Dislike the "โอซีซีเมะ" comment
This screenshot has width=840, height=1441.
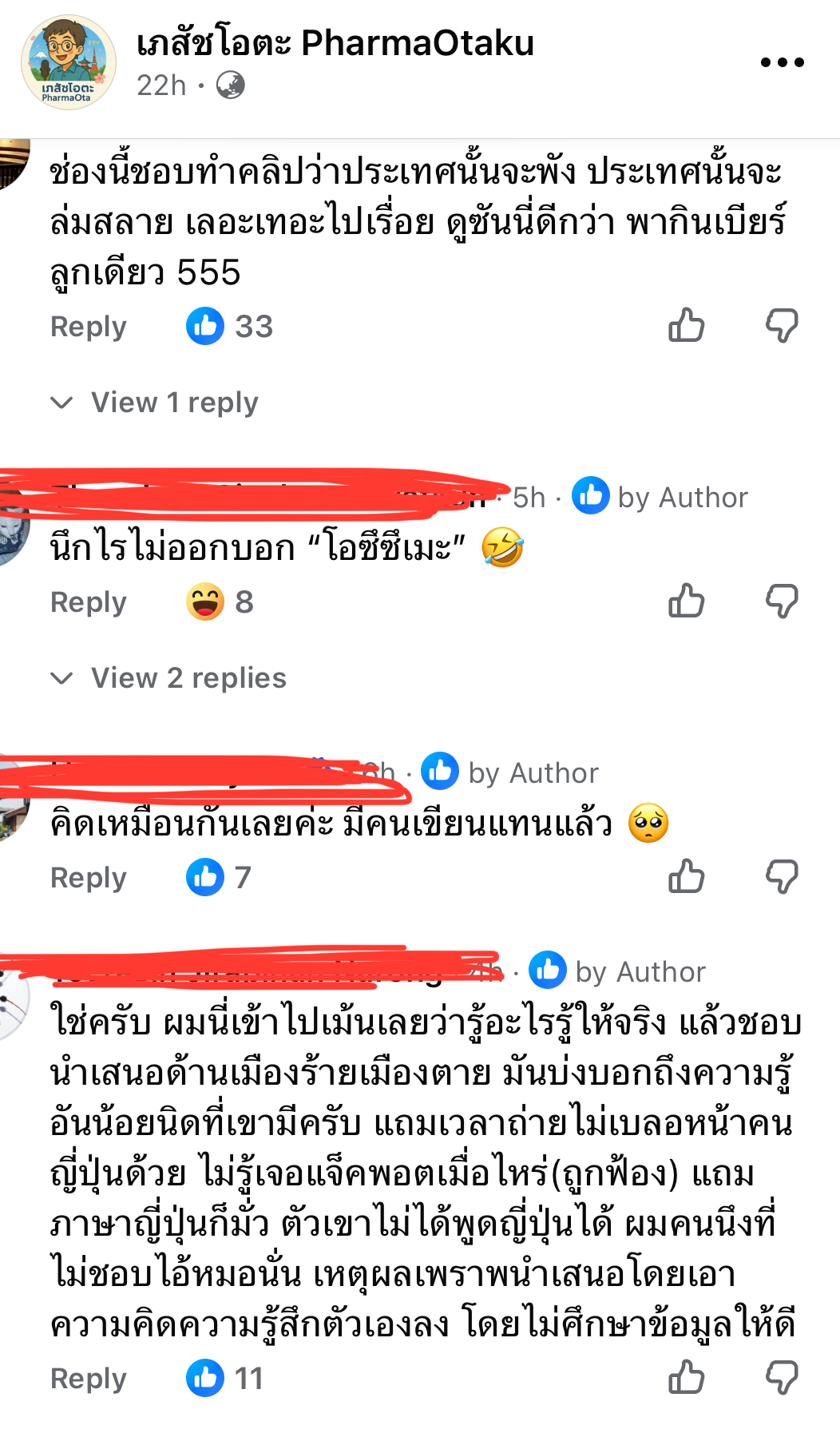(782, 601)
